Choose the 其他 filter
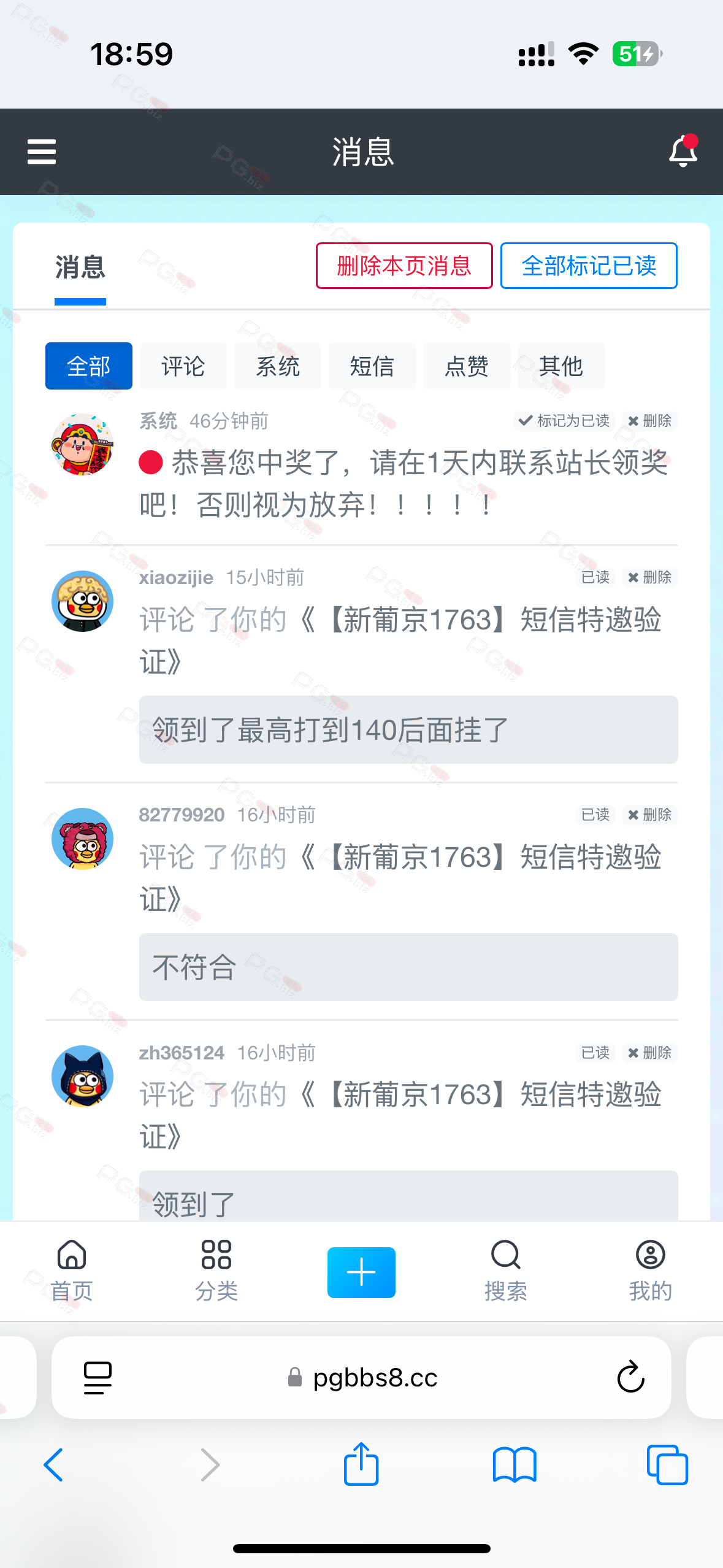This screenshot has height=1568, width=723. pyautogui.click(x=560, y=366)
